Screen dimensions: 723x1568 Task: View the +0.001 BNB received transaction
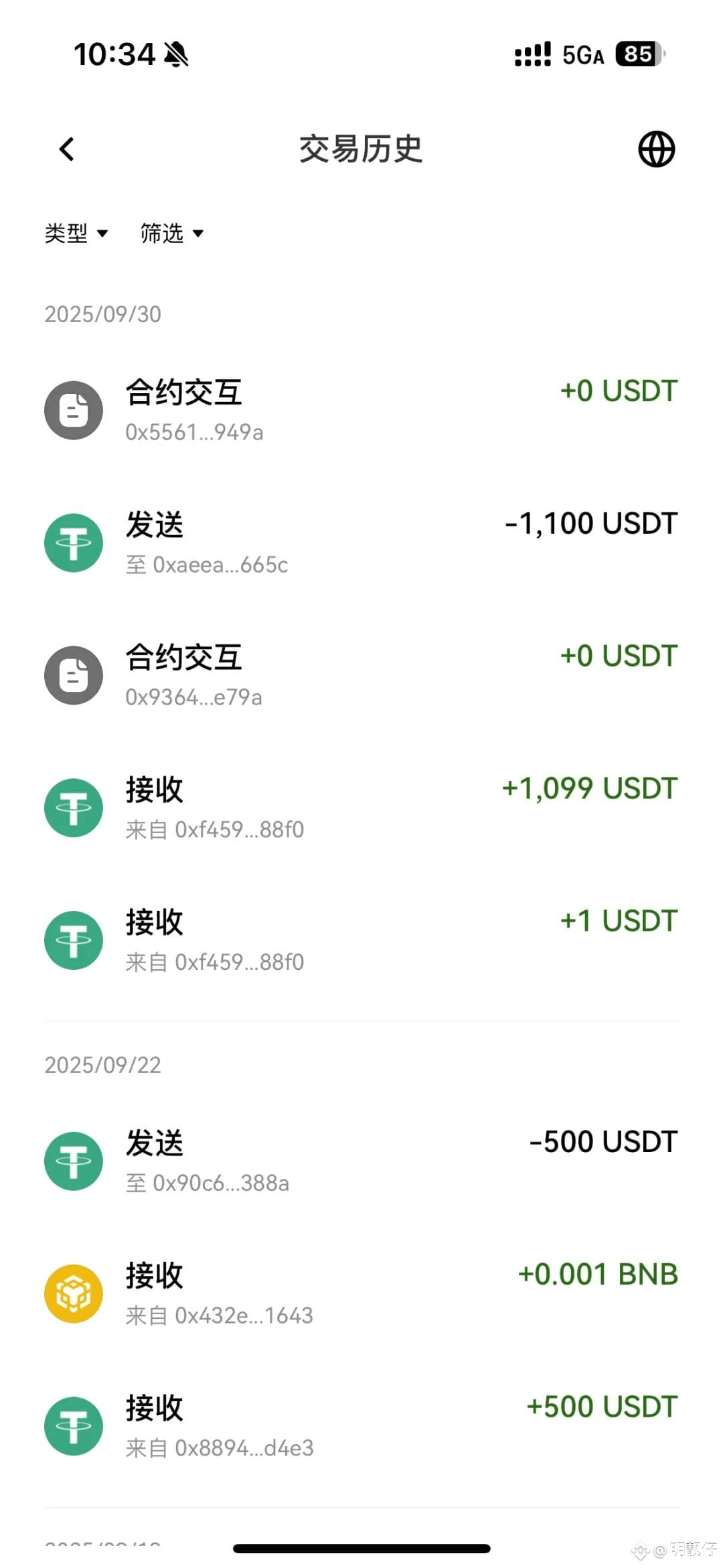[361, 1293]
